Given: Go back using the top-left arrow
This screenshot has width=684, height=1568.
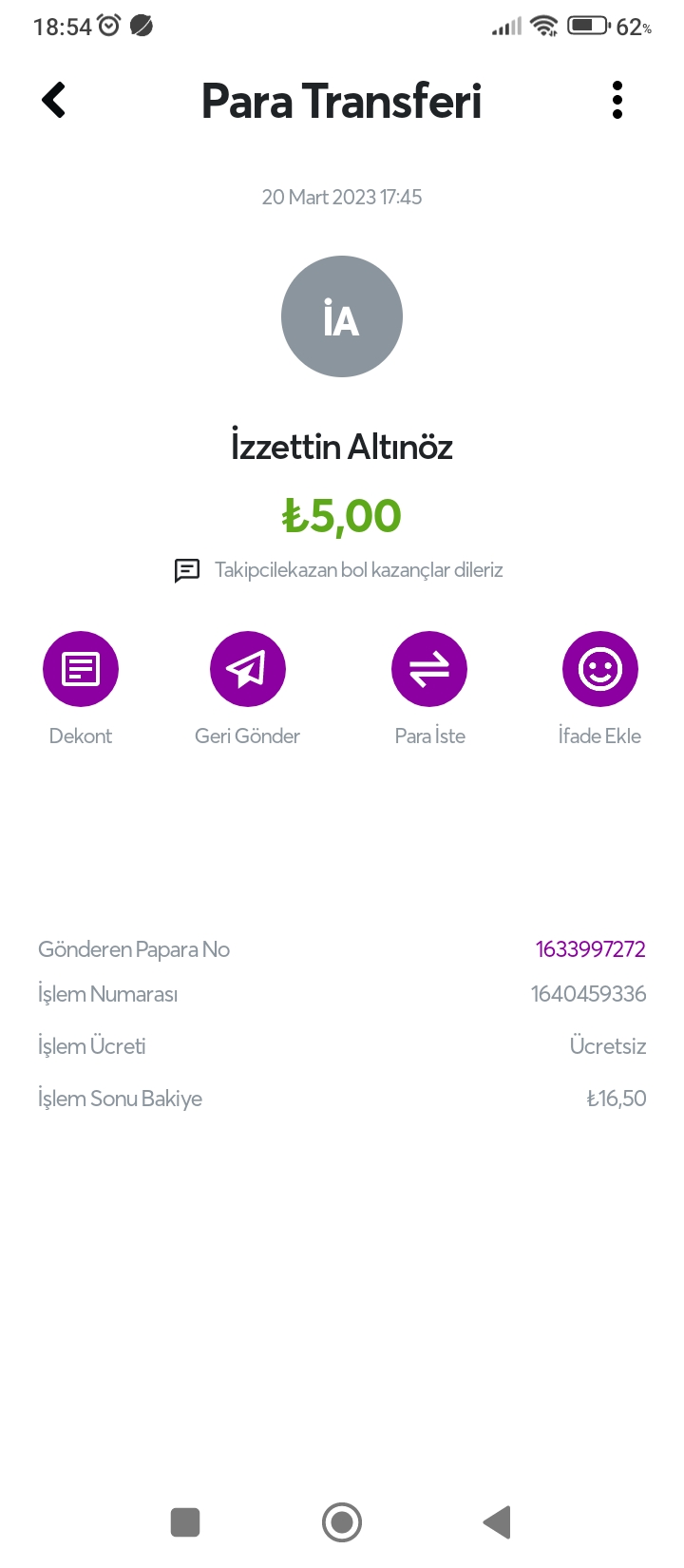Looking at the screenshot, I should (54, 100).
